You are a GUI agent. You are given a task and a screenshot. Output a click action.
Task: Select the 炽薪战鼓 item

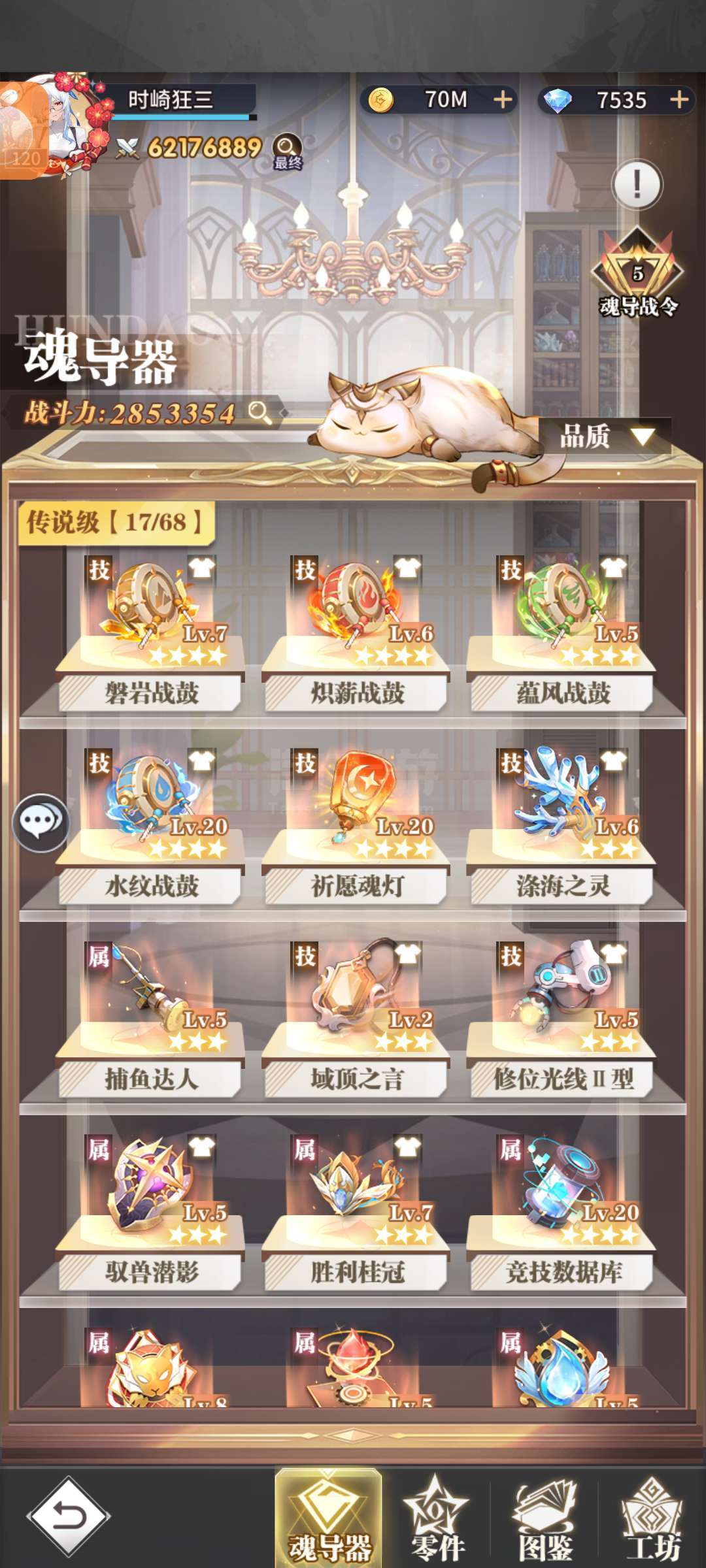click(x=356, y=632)
